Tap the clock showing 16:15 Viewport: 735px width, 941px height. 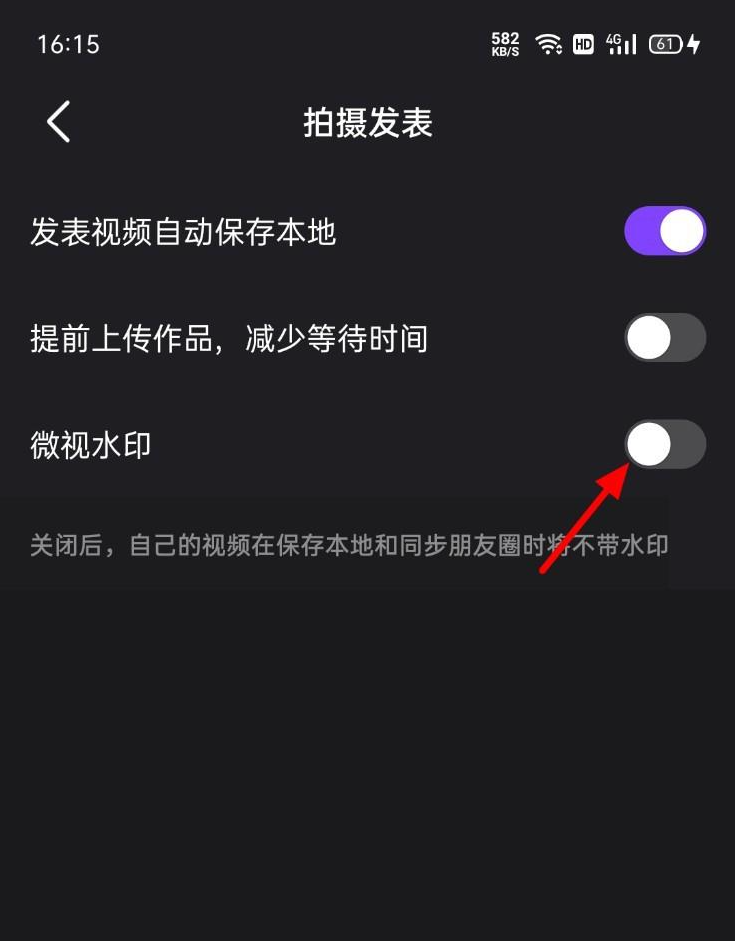click(x=68, y=43)
